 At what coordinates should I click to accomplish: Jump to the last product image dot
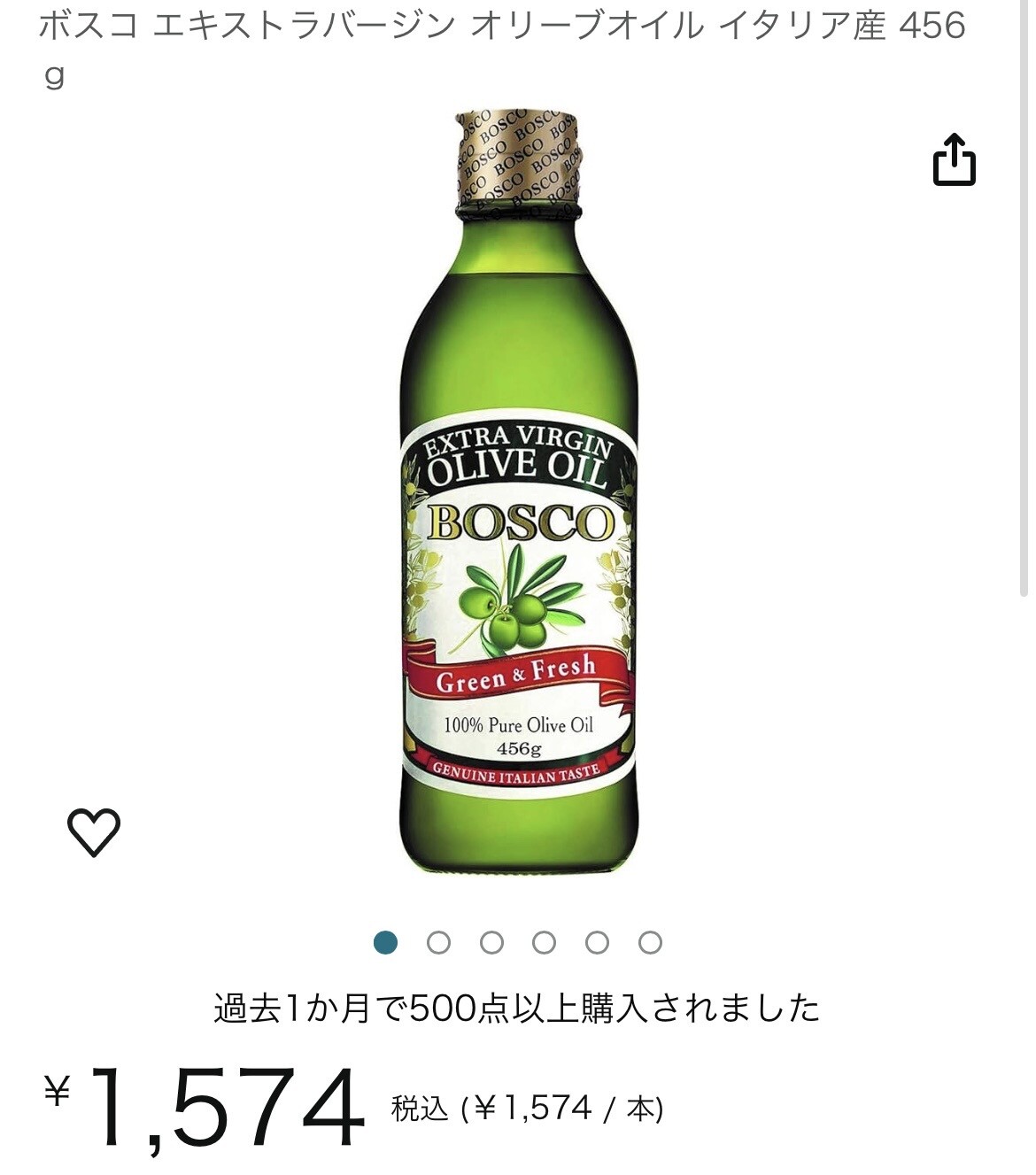(x=650, y=943)
